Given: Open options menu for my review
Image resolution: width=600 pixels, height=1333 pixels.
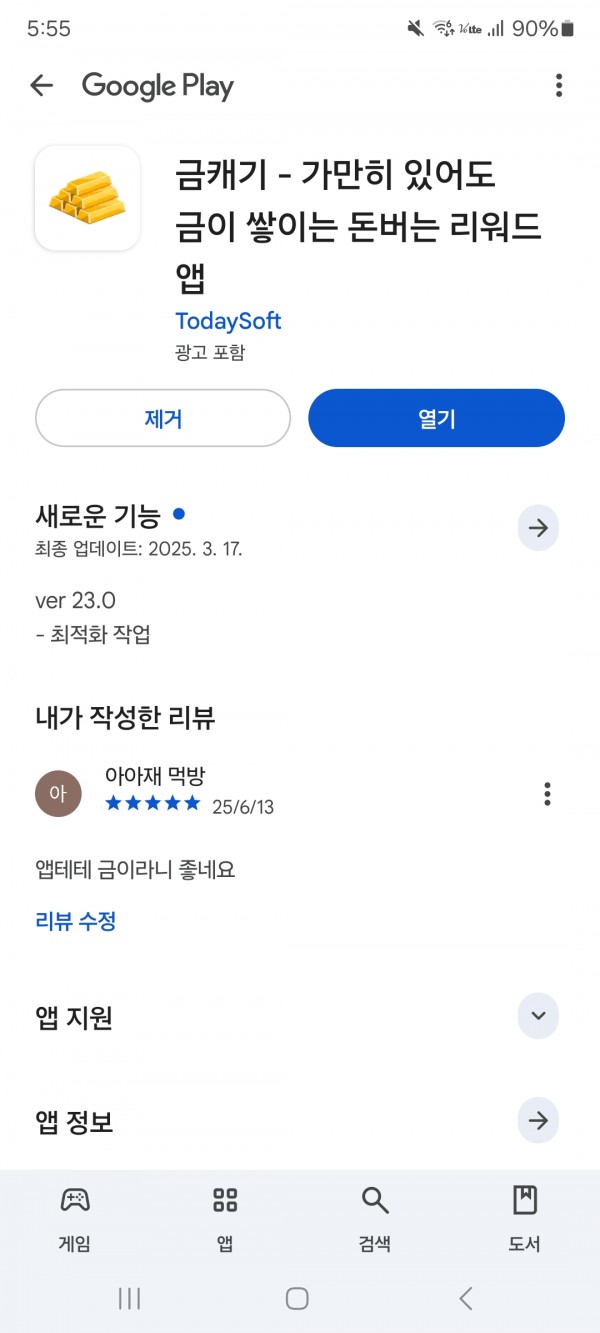Looking at the screenshot, I should [547, 794].
